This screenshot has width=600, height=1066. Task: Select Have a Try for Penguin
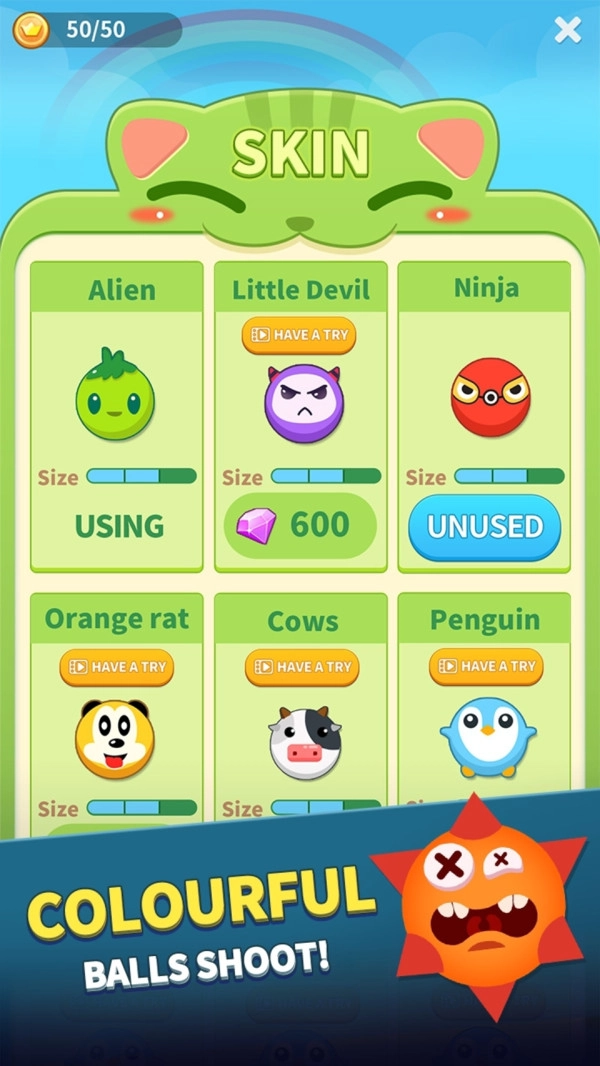click(x=485, y=666)
